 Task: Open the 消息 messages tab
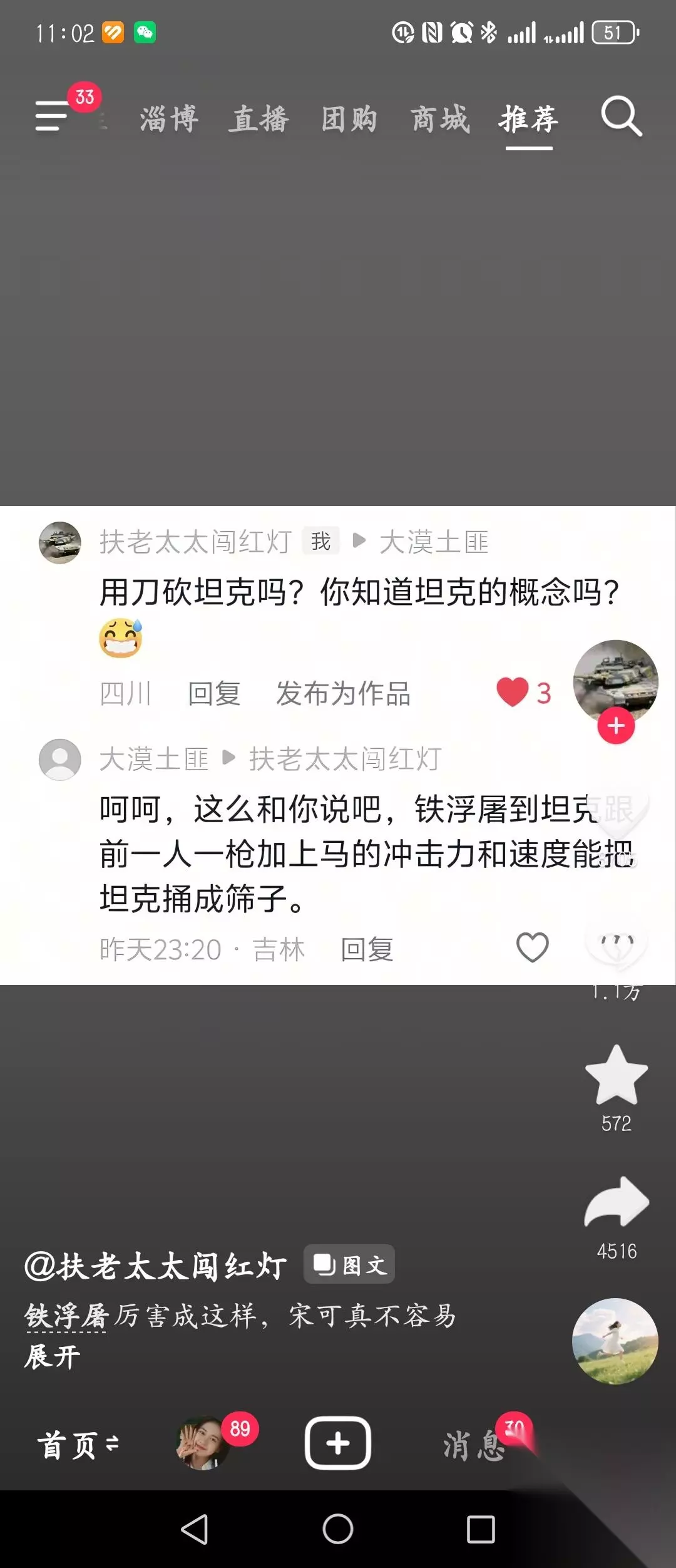(x=474, y=1445)
